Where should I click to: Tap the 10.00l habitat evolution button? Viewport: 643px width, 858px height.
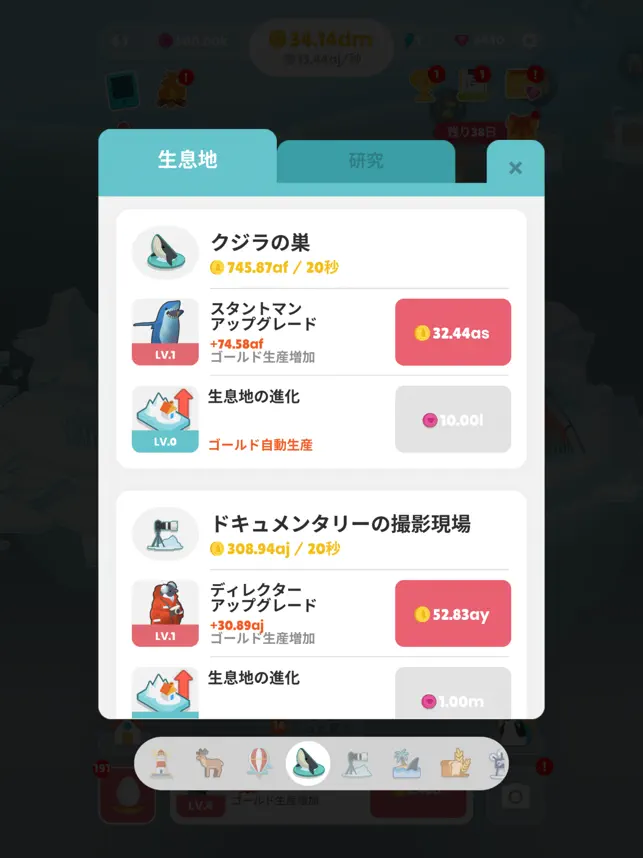452,420
